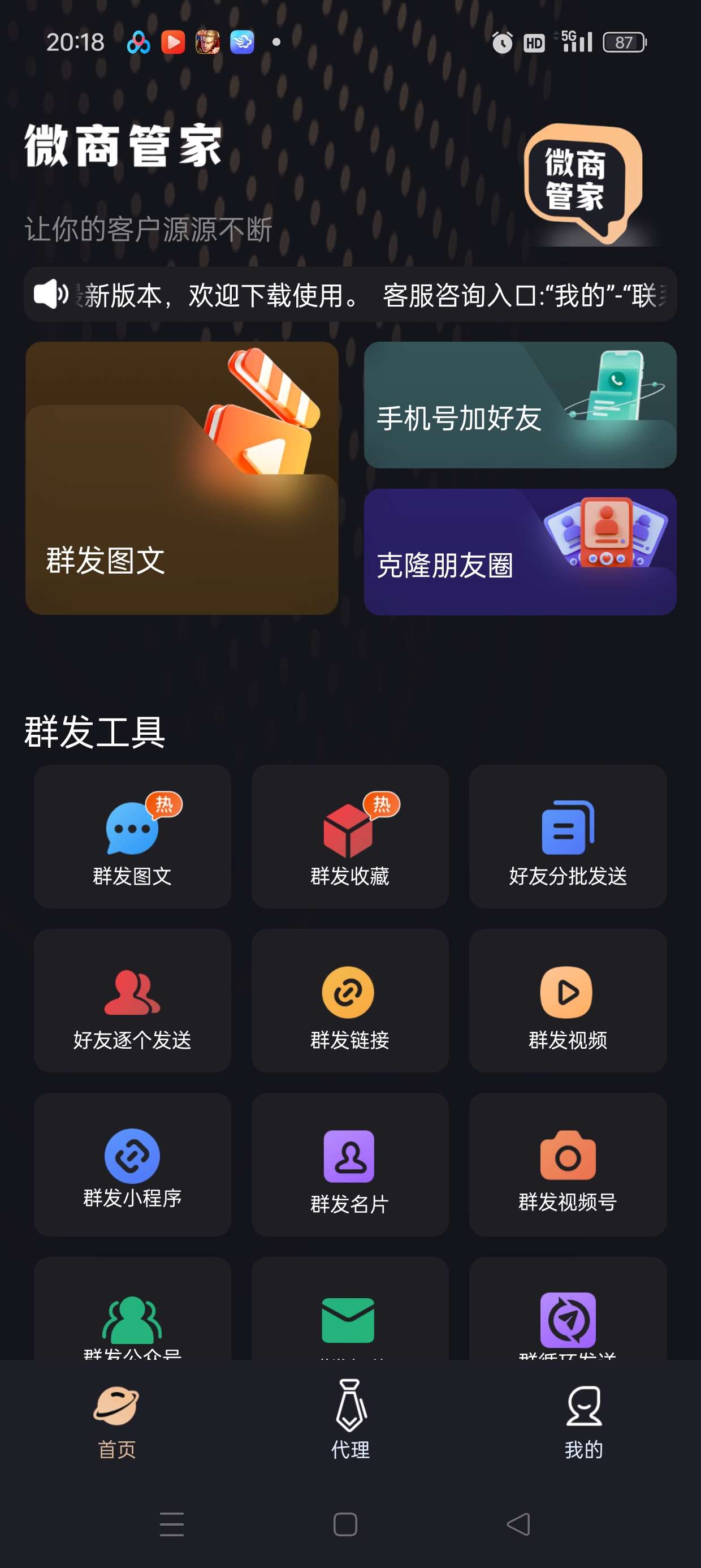Select 群发图文 tool with chat bubble icon
701x1568 pixels.
[132, 837]
